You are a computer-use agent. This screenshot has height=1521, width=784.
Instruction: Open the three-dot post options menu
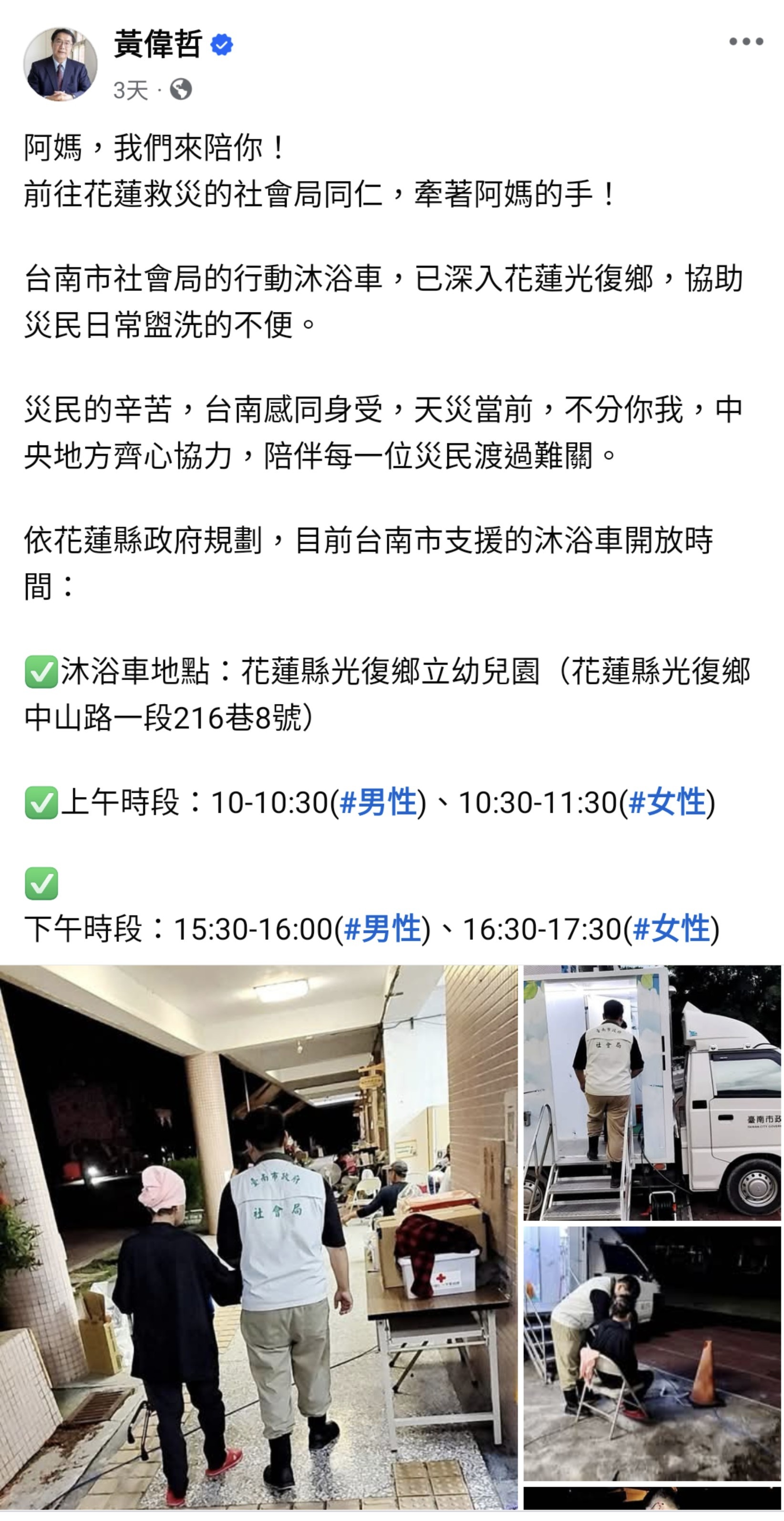(x=746, y=41)
